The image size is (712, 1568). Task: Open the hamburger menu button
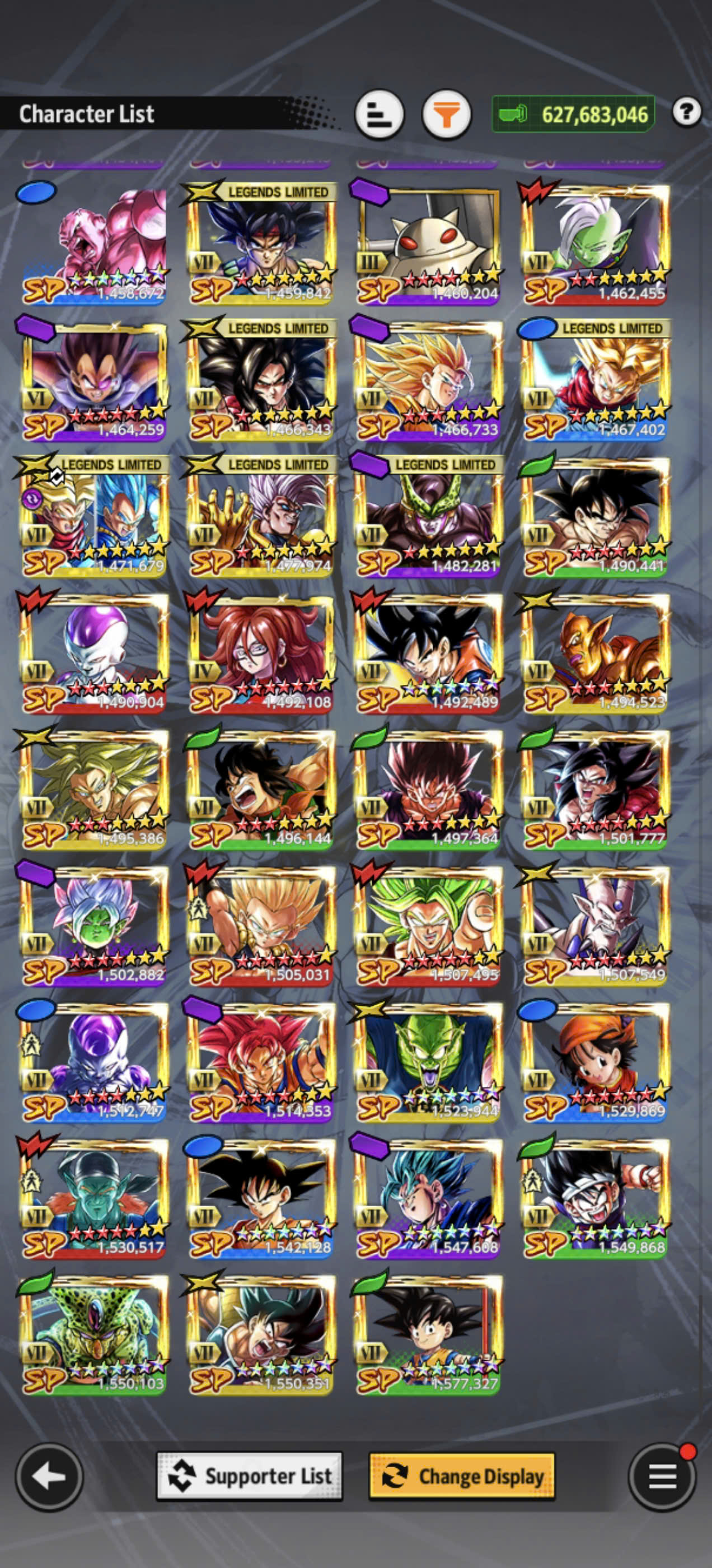662,1476
